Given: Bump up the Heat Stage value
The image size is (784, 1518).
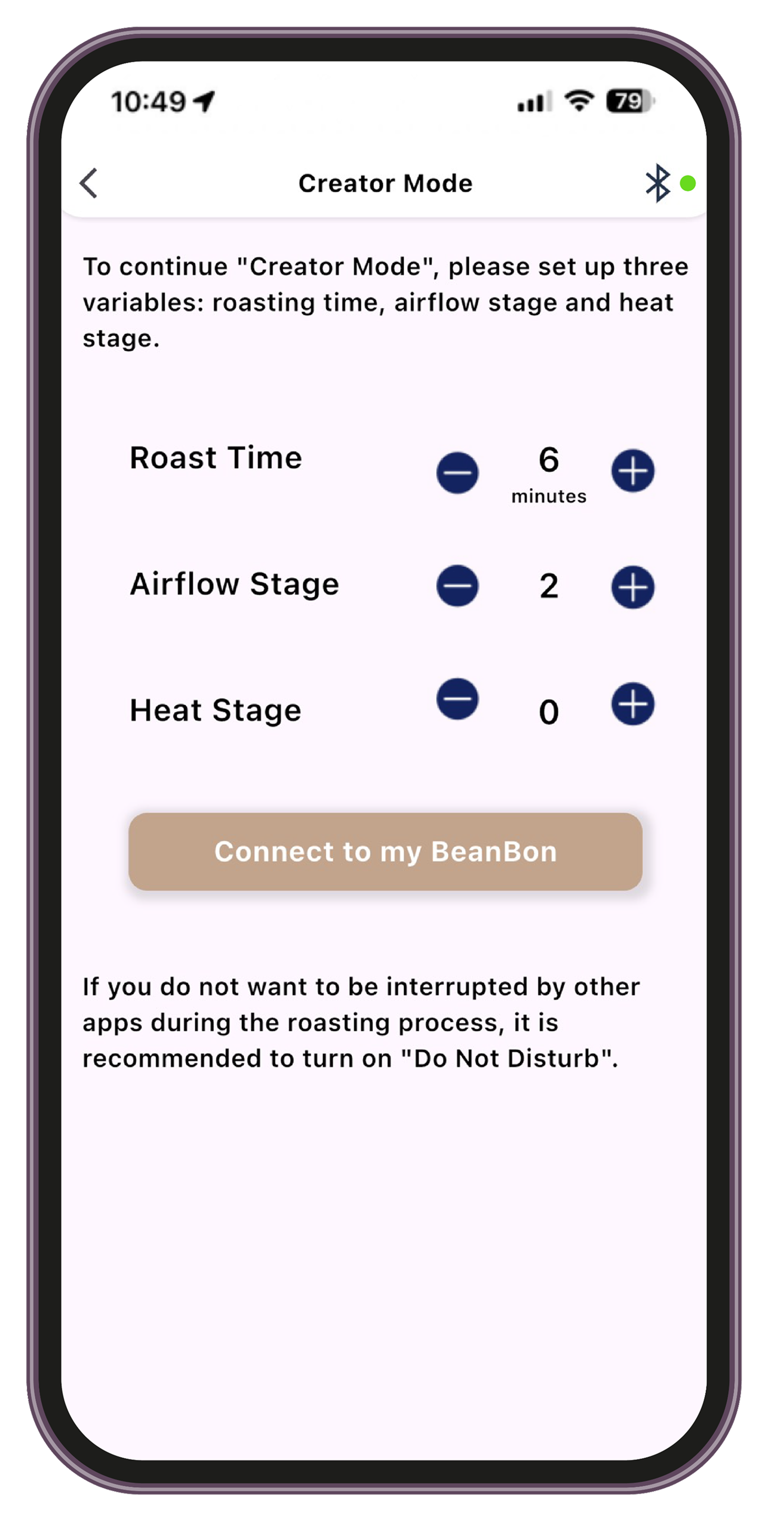Looking at the screenshot, I should 632,704.
